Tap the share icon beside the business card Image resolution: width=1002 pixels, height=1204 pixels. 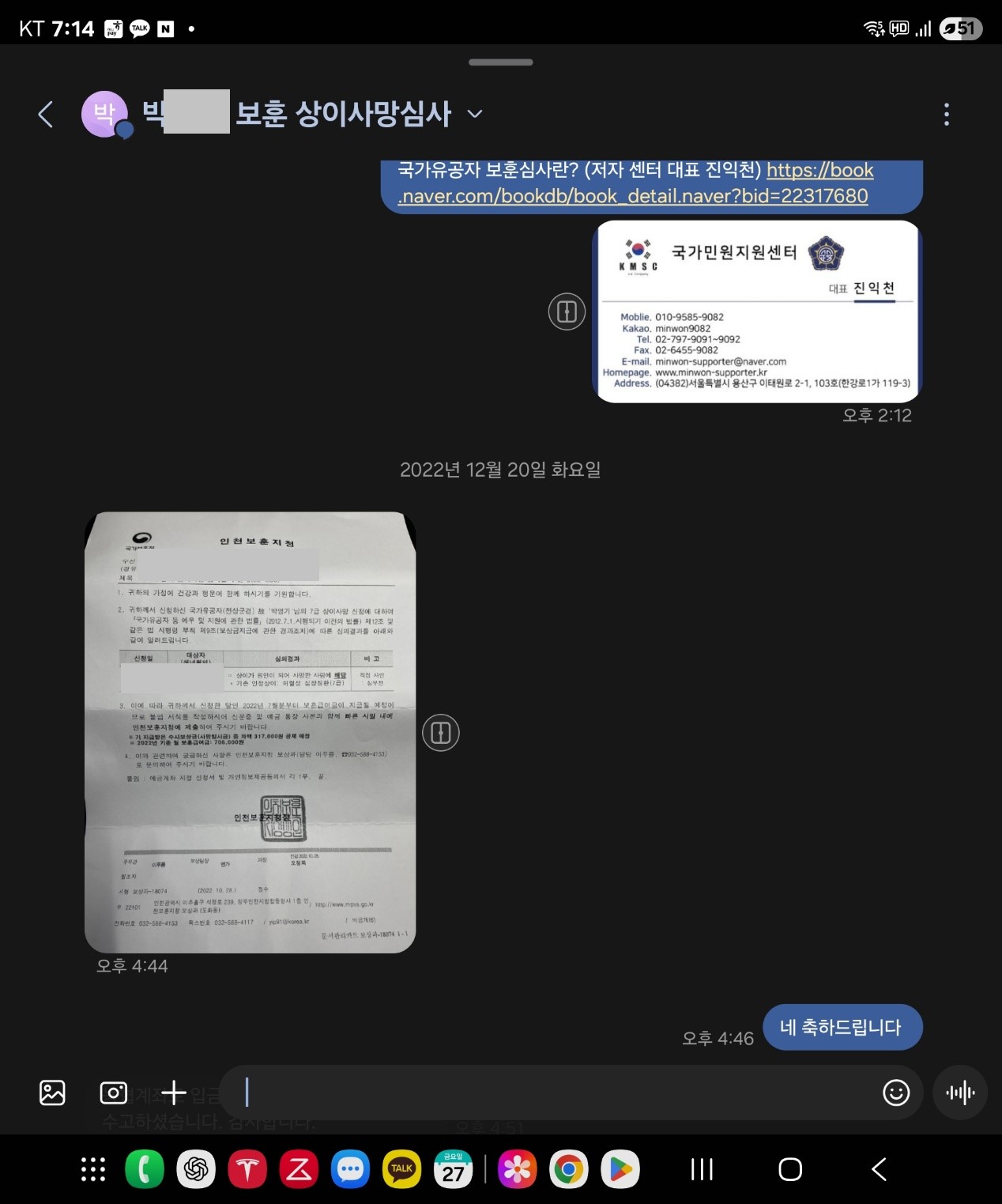(x=567, y=311)
